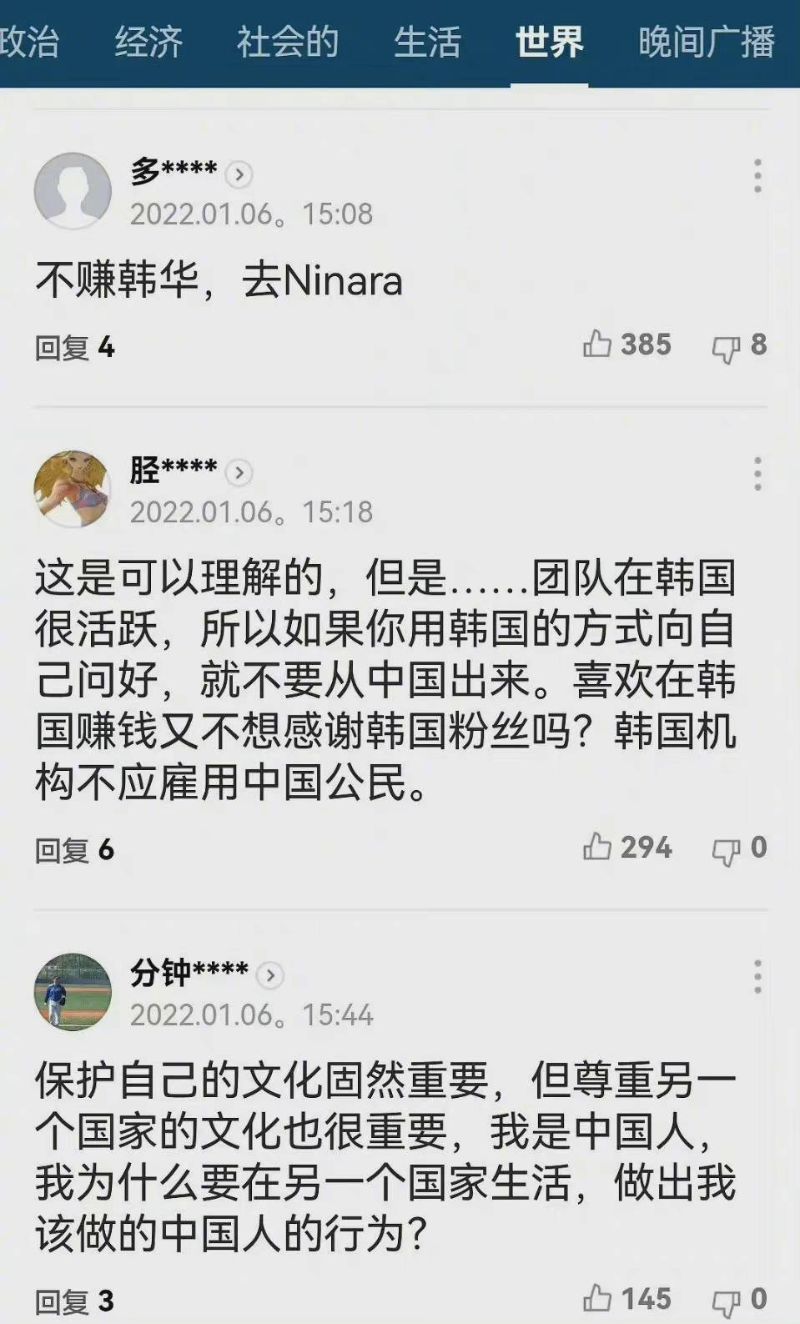Select the 生活 tab
The width and height of the screenshot is (800, 1324).
pyautogui.click(x=428, y=42)
